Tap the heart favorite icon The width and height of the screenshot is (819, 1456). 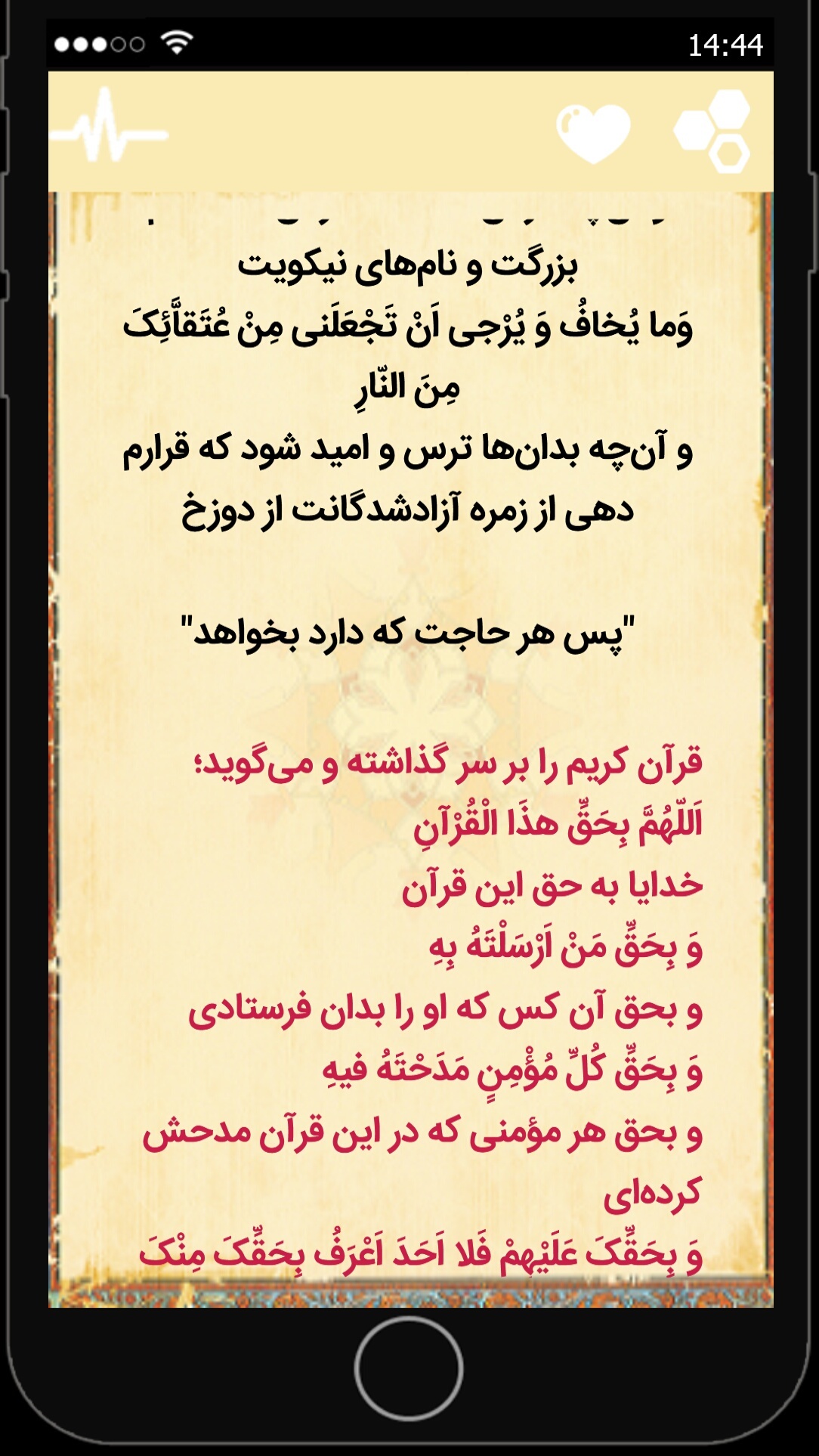(593, 132)
